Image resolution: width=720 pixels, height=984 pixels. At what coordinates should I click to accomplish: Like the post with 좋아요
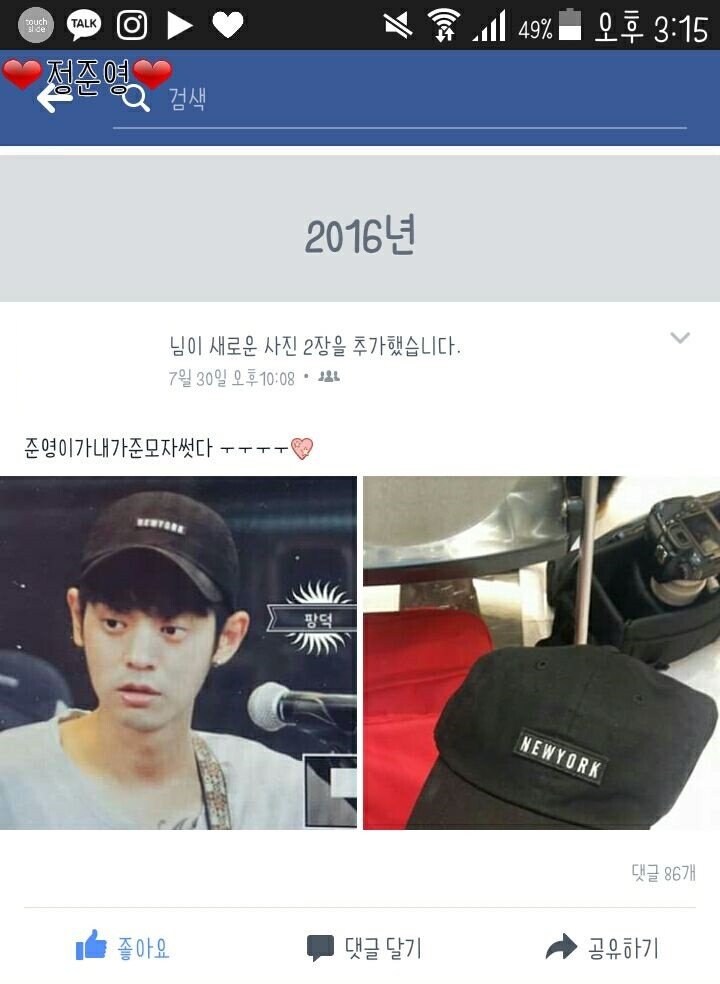(x=123, y=946)
